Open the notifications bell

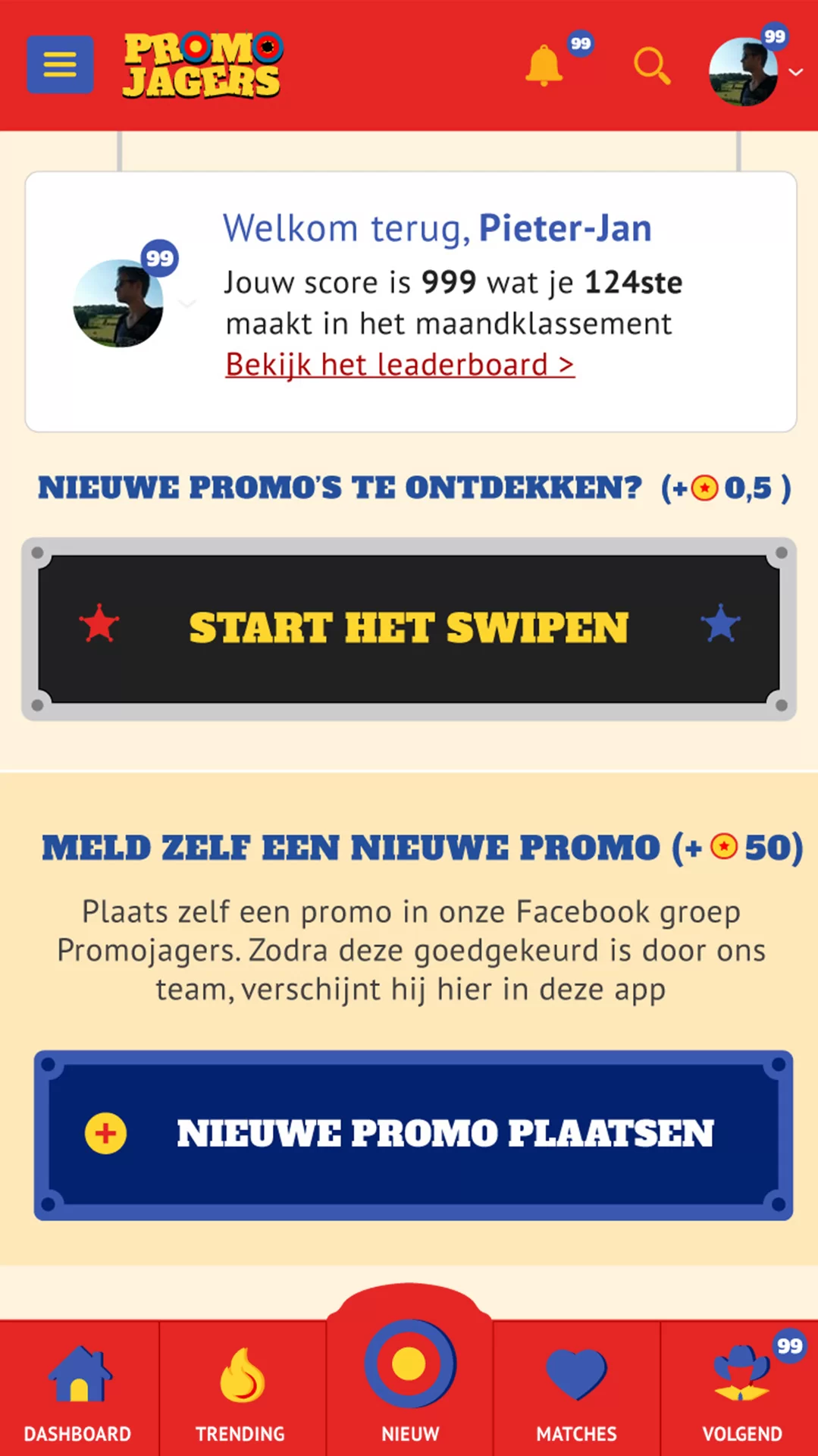[x=544, y=65]
